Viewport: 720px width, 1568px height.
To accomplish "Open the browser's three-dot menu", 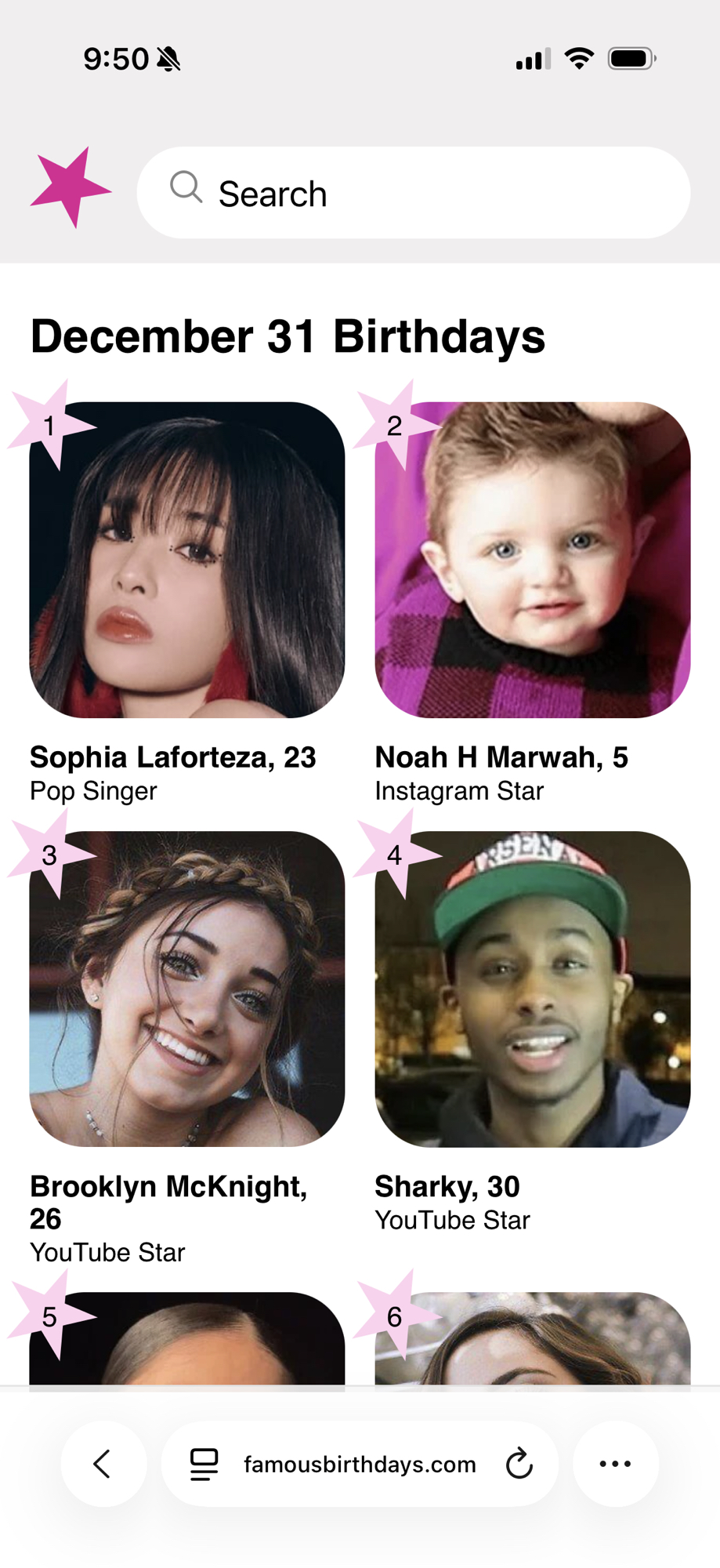I will click(615, 1463).
